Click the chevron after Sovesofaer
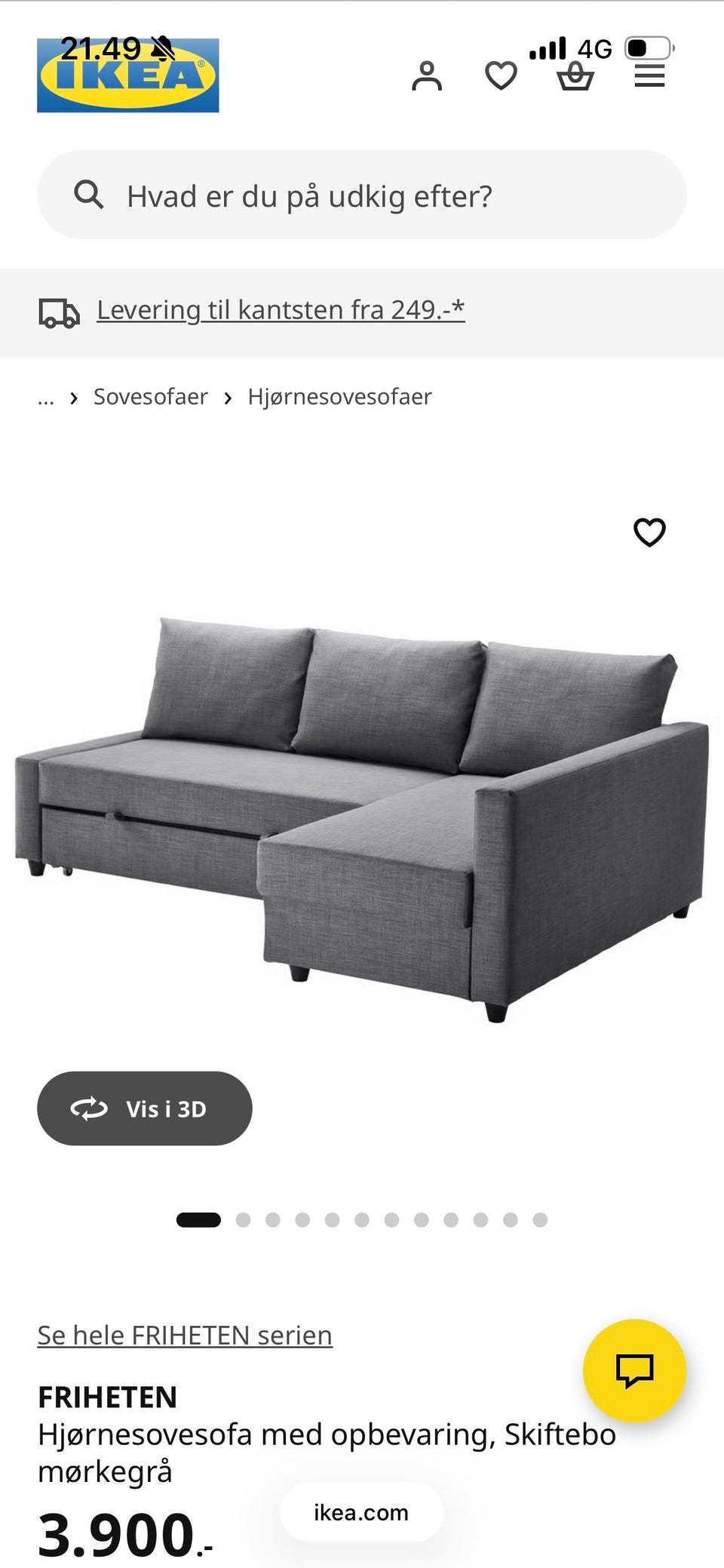 tap(226, 396)
